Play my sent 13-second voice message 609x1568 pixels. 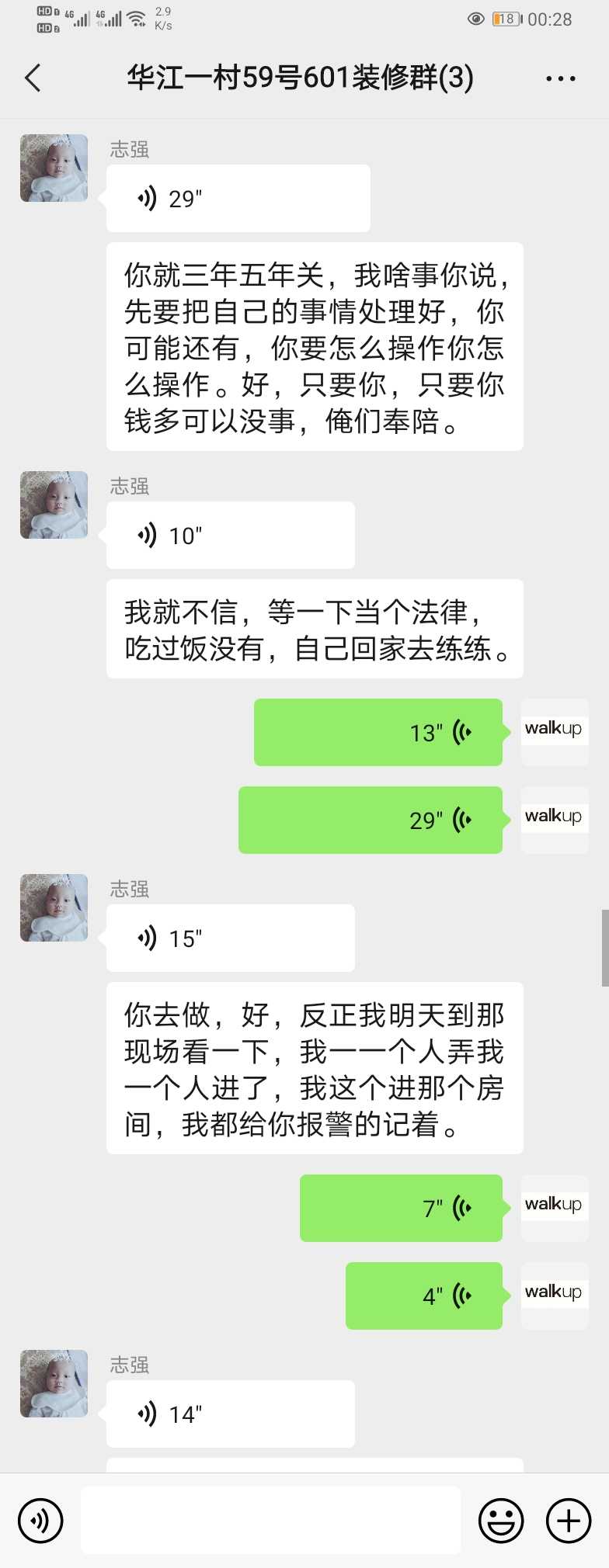pyautogui.click(x=378, y=732)
